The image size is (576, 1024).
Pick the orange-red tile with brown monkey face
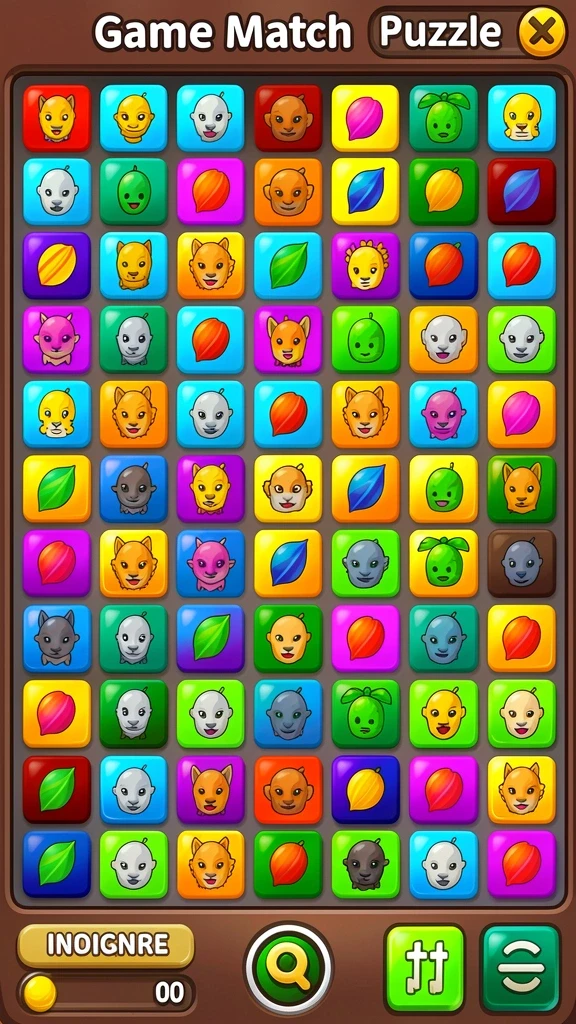(x=288, y=789)
